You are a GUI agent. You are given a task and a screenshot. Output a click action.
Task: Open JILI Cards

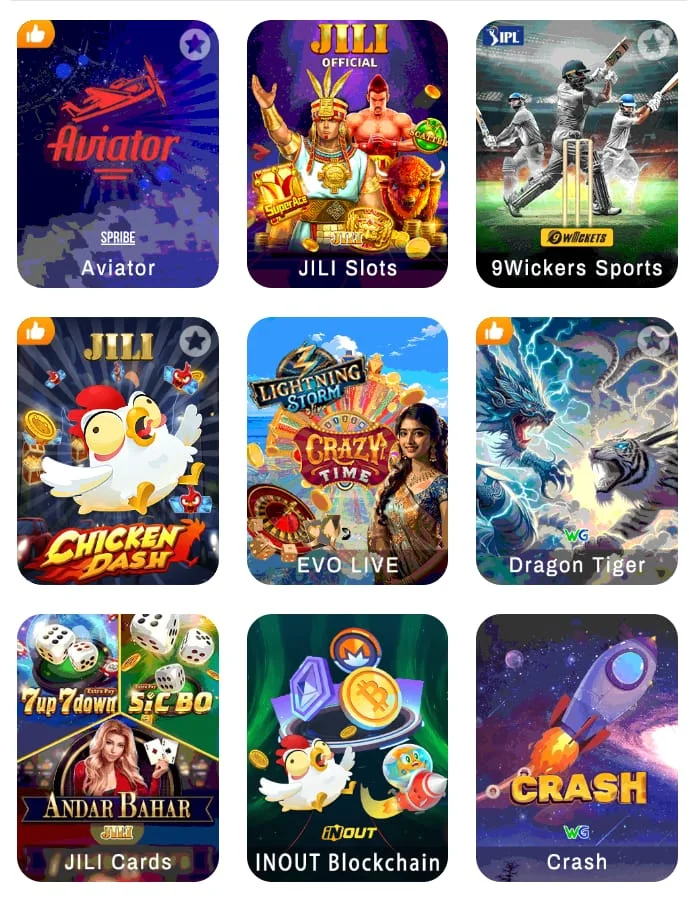point(117,748)
